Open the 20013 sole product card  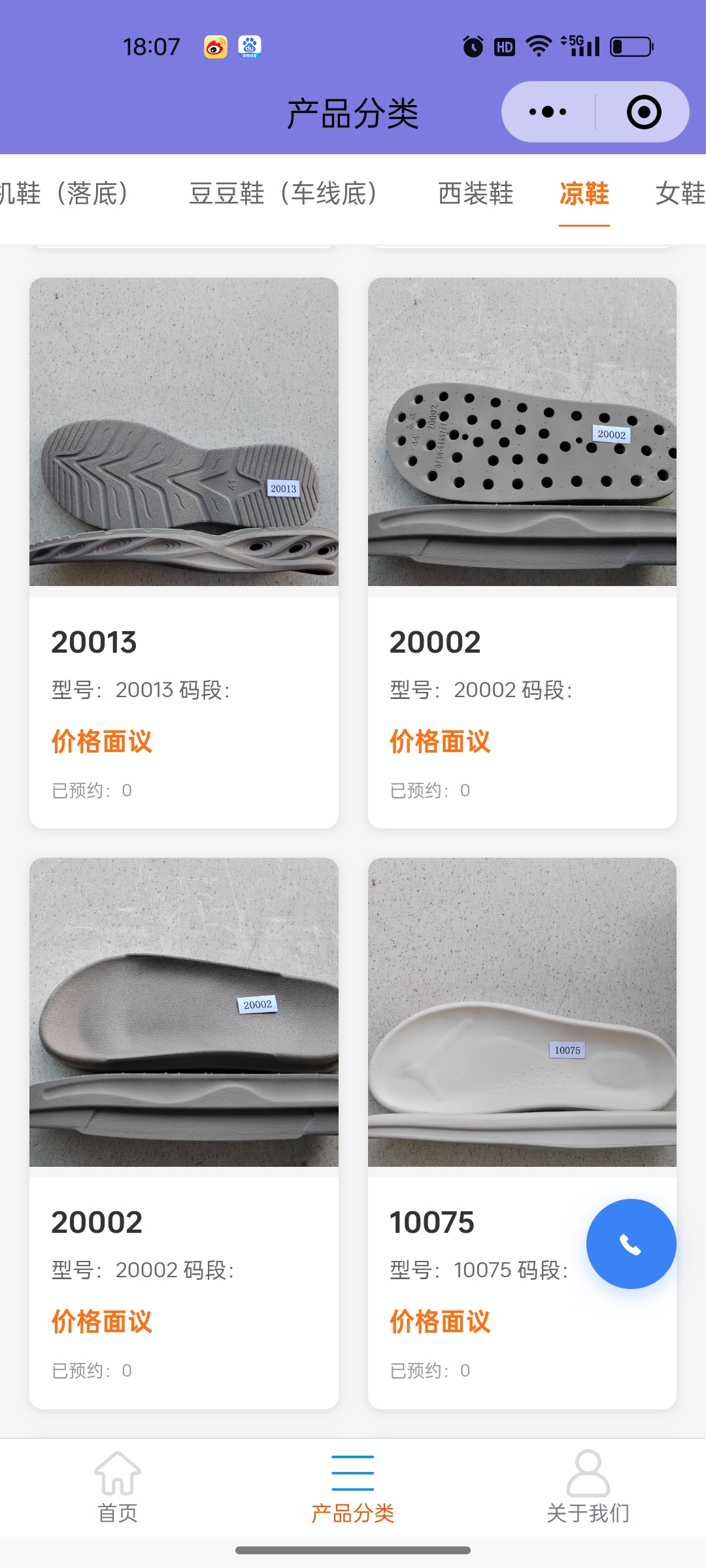[x=184, y=552]
